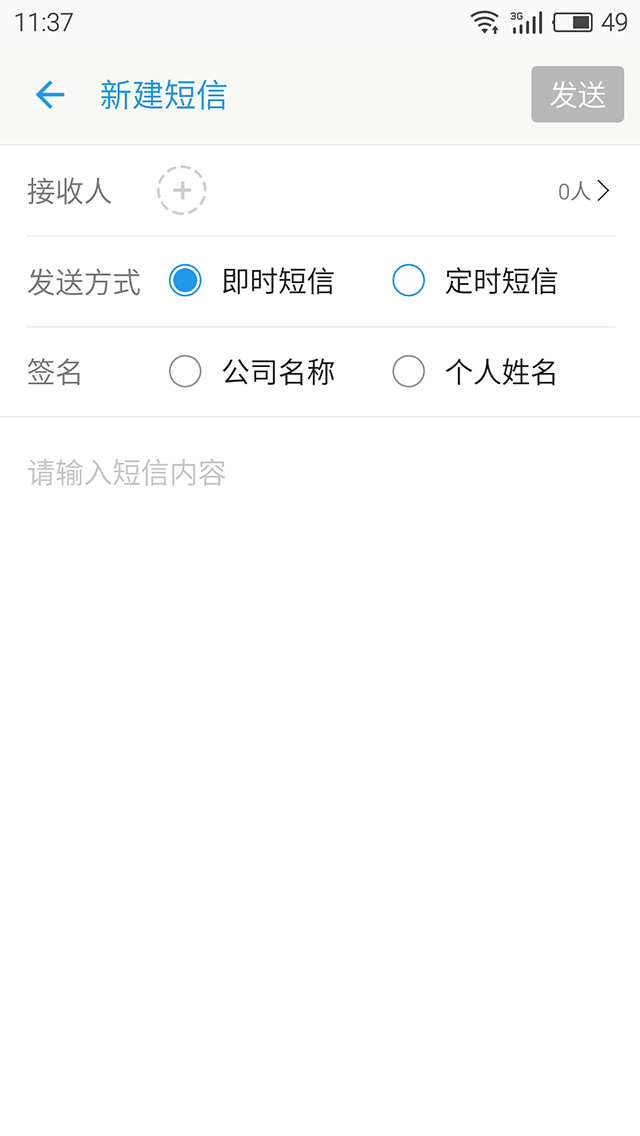Select the 即时短信 send option
This screenshot has width=640, height=1136.
[186, 281]
